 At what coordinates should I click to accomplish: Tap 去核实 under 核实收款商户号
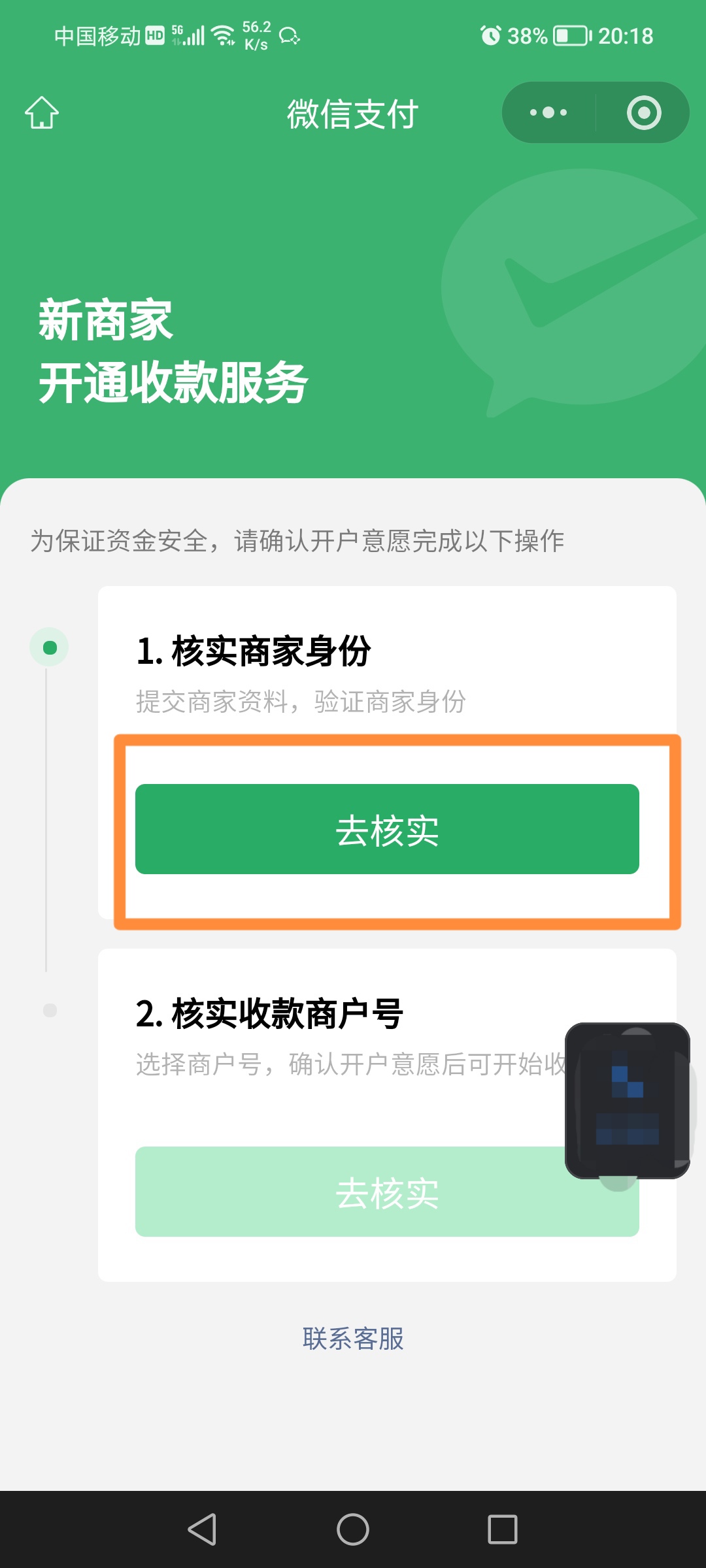353,1192
